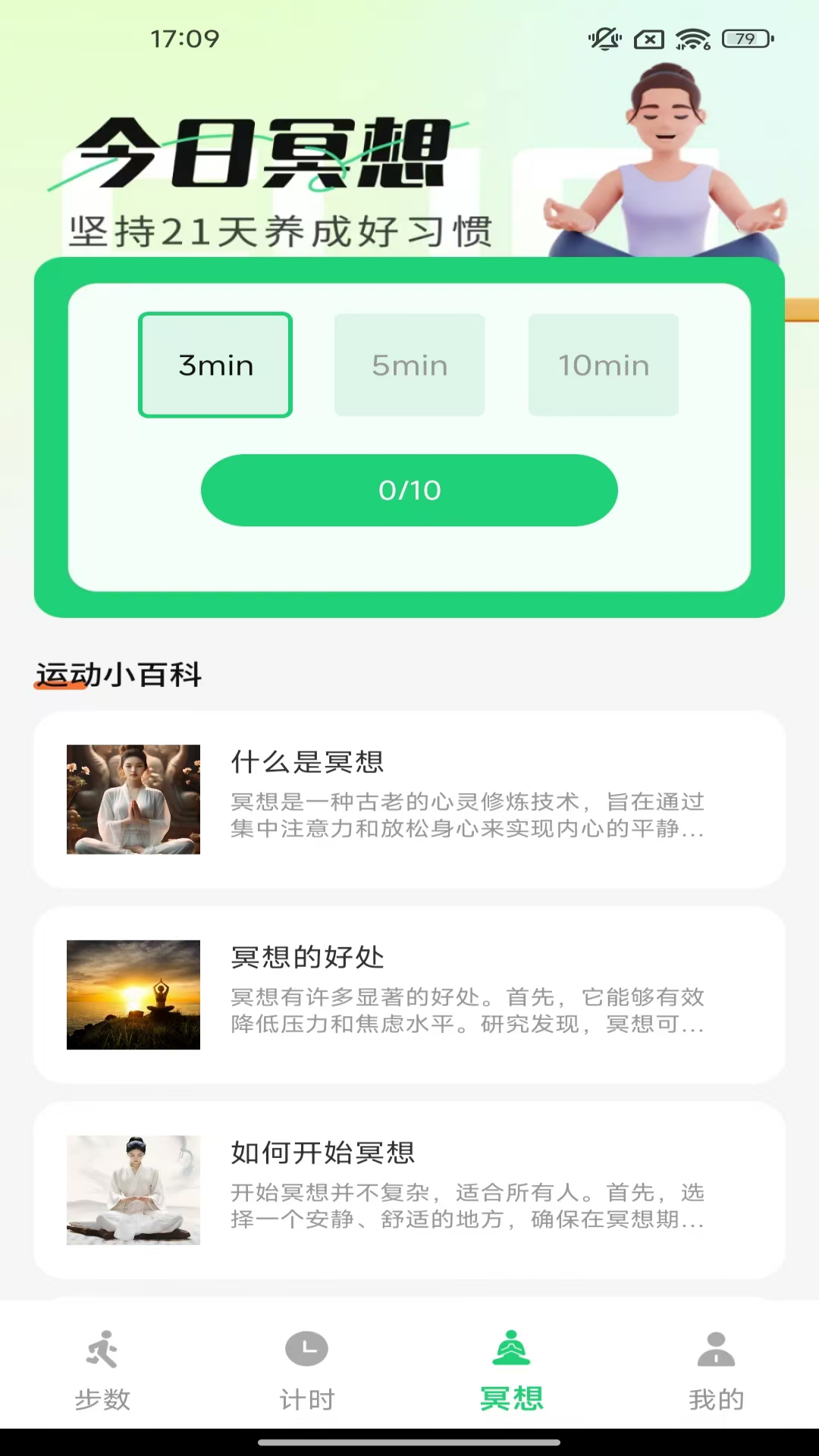Select the 冥想 meditation pose icon

click(x=512, y=1348)
